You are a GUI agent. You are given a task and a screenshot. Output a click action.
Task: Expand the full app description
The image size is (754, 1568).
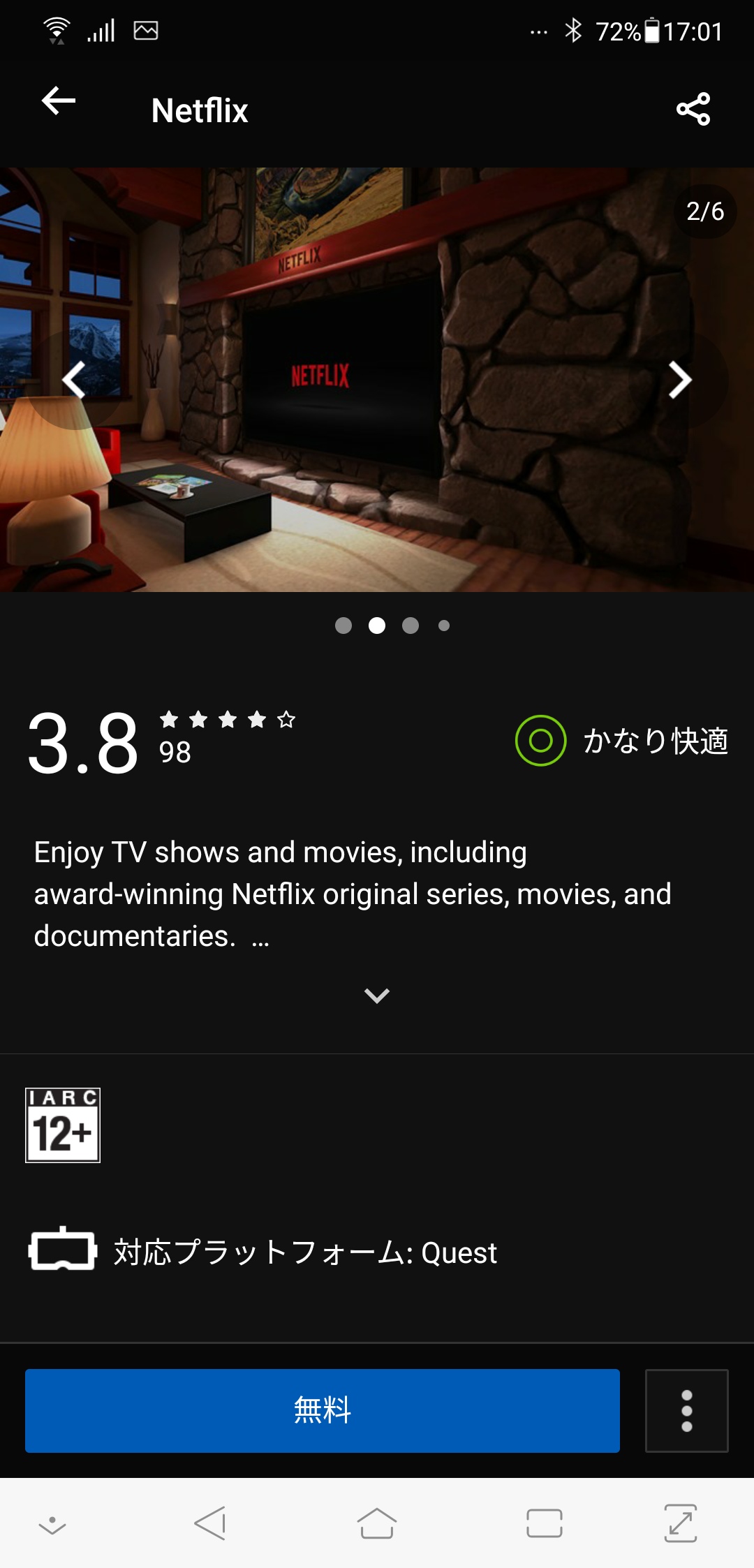(376, 996)
